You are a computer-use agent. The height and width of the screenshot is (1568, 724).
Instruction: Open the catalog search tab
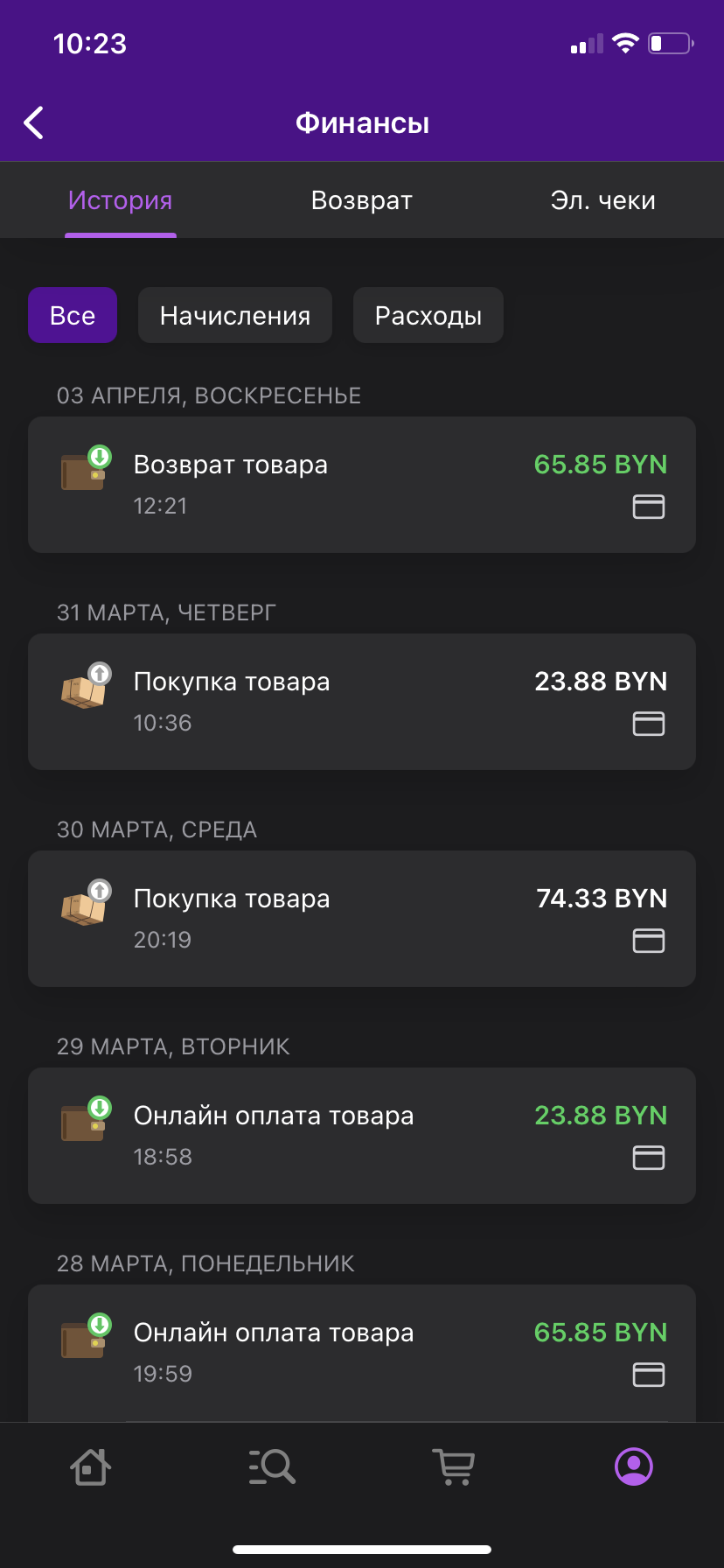point(272,1466)
